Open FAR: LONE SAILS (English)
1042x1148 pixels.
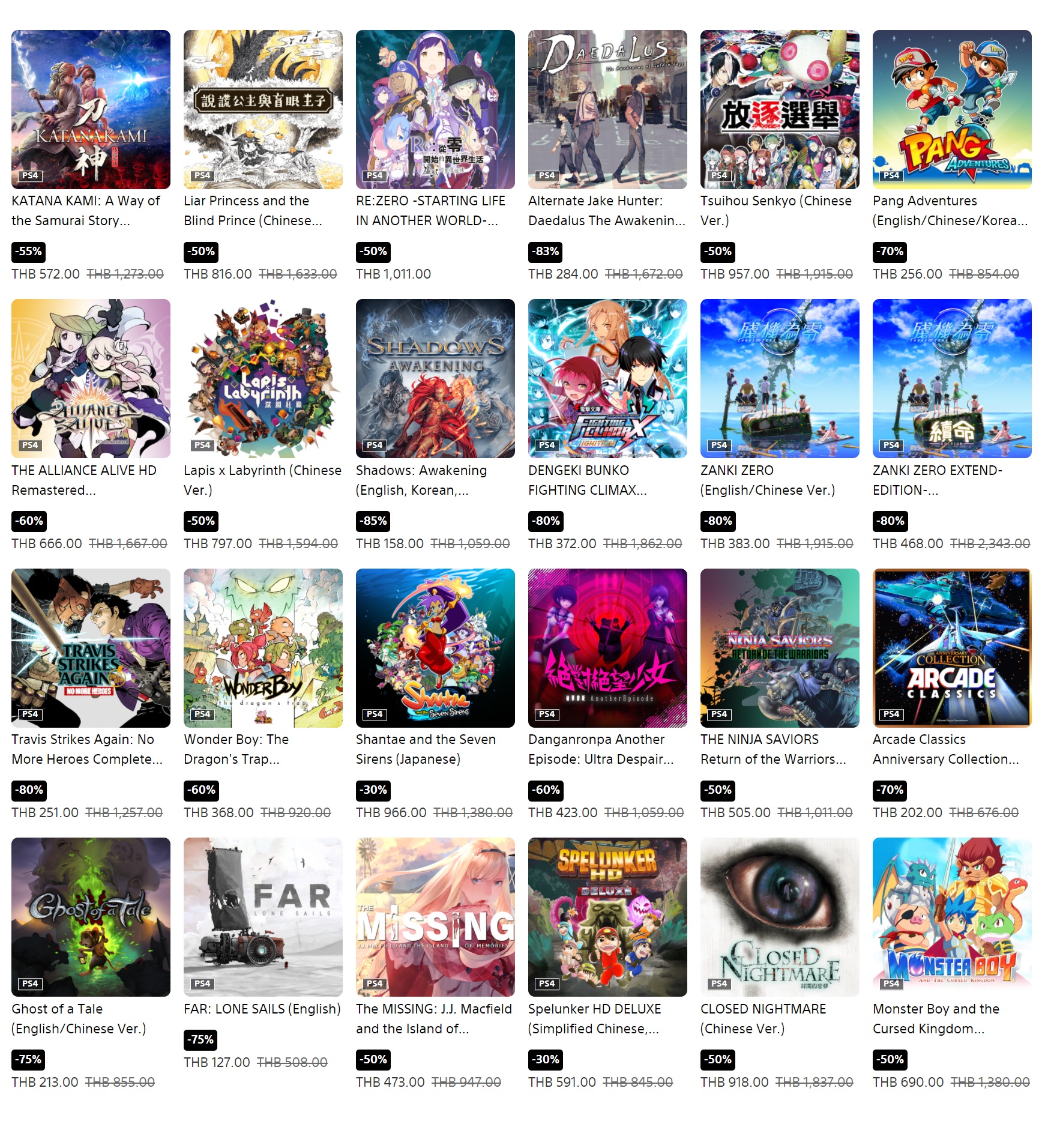[x=263, y=917]
